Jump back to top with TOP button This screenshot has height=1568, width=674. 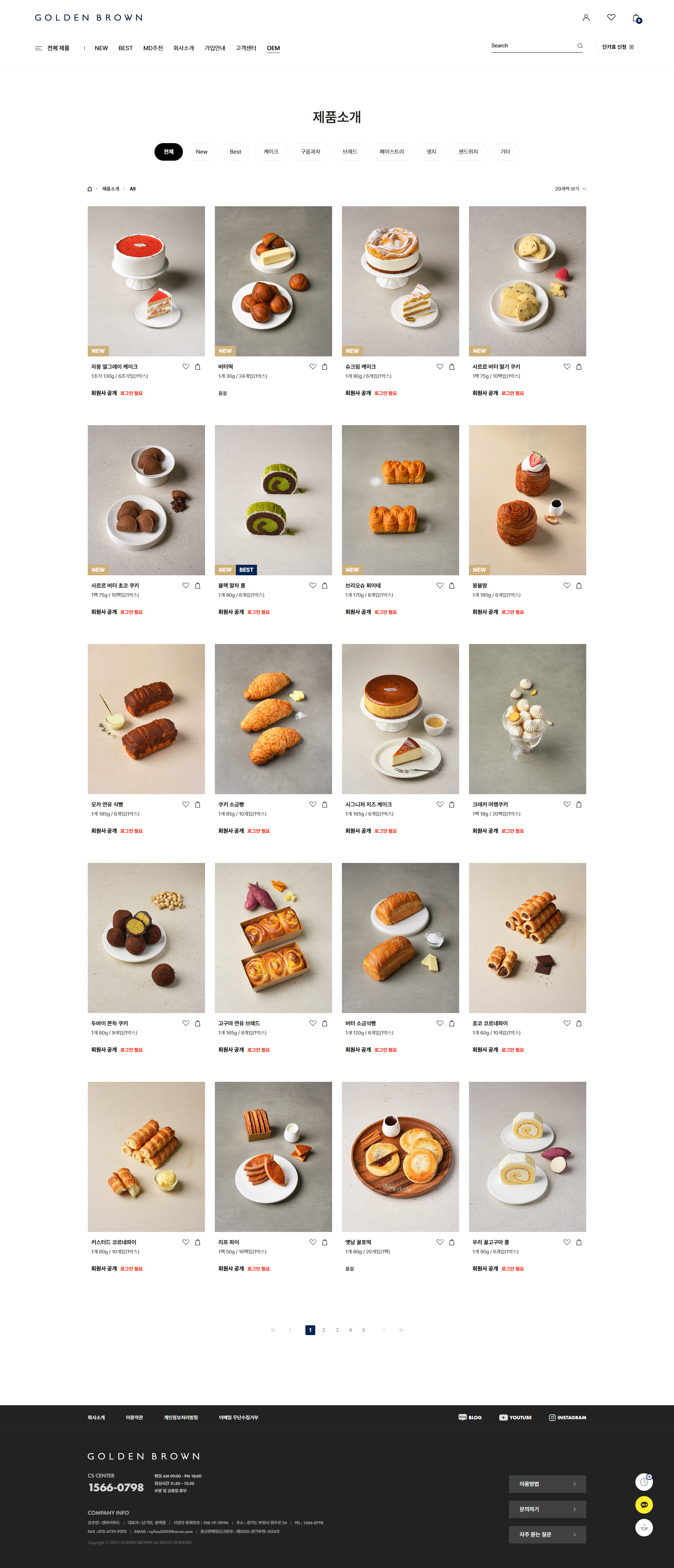[643, 1527]
